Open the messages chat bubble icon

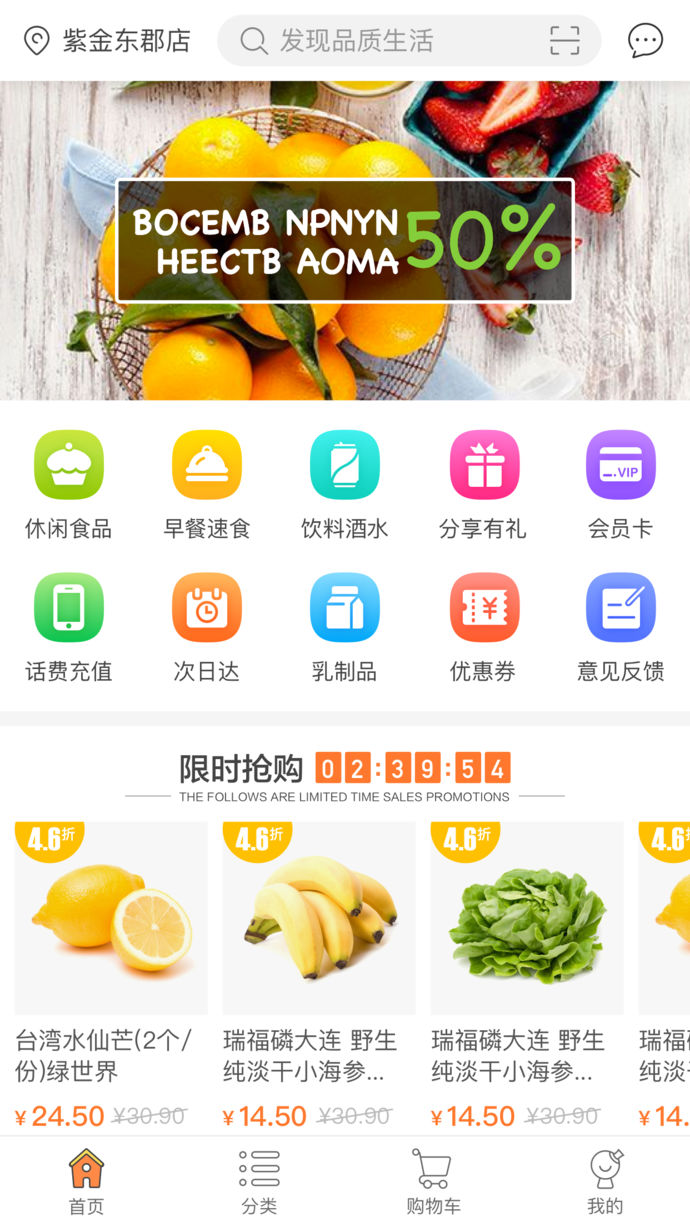645,41
